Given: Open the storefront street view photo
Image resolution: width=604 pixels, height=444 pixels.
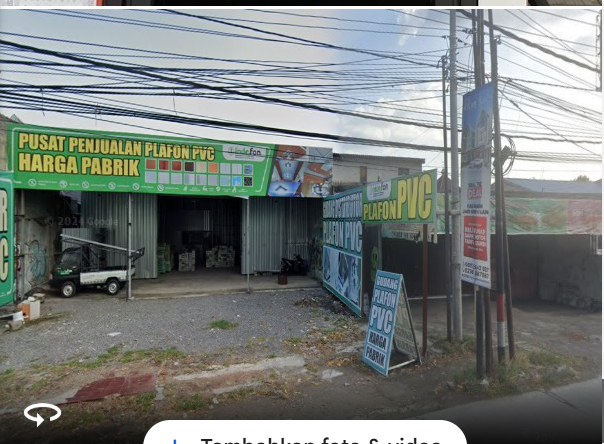Looking at the screenshot, I should pos(300,200).
